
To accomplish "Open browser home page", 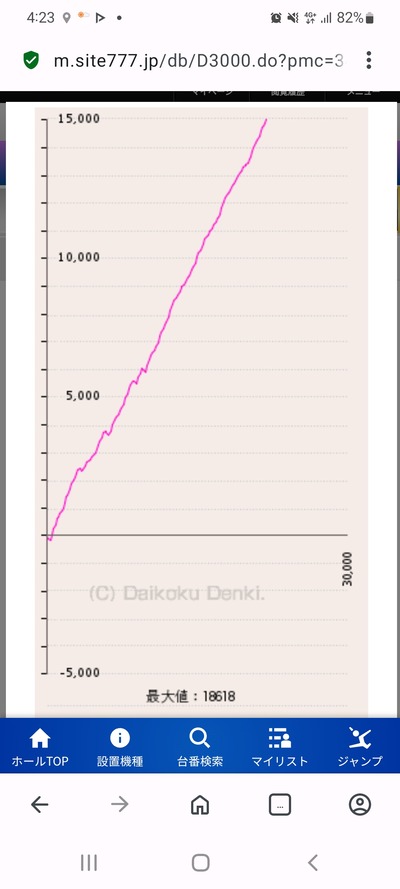I will coord(200,804).
